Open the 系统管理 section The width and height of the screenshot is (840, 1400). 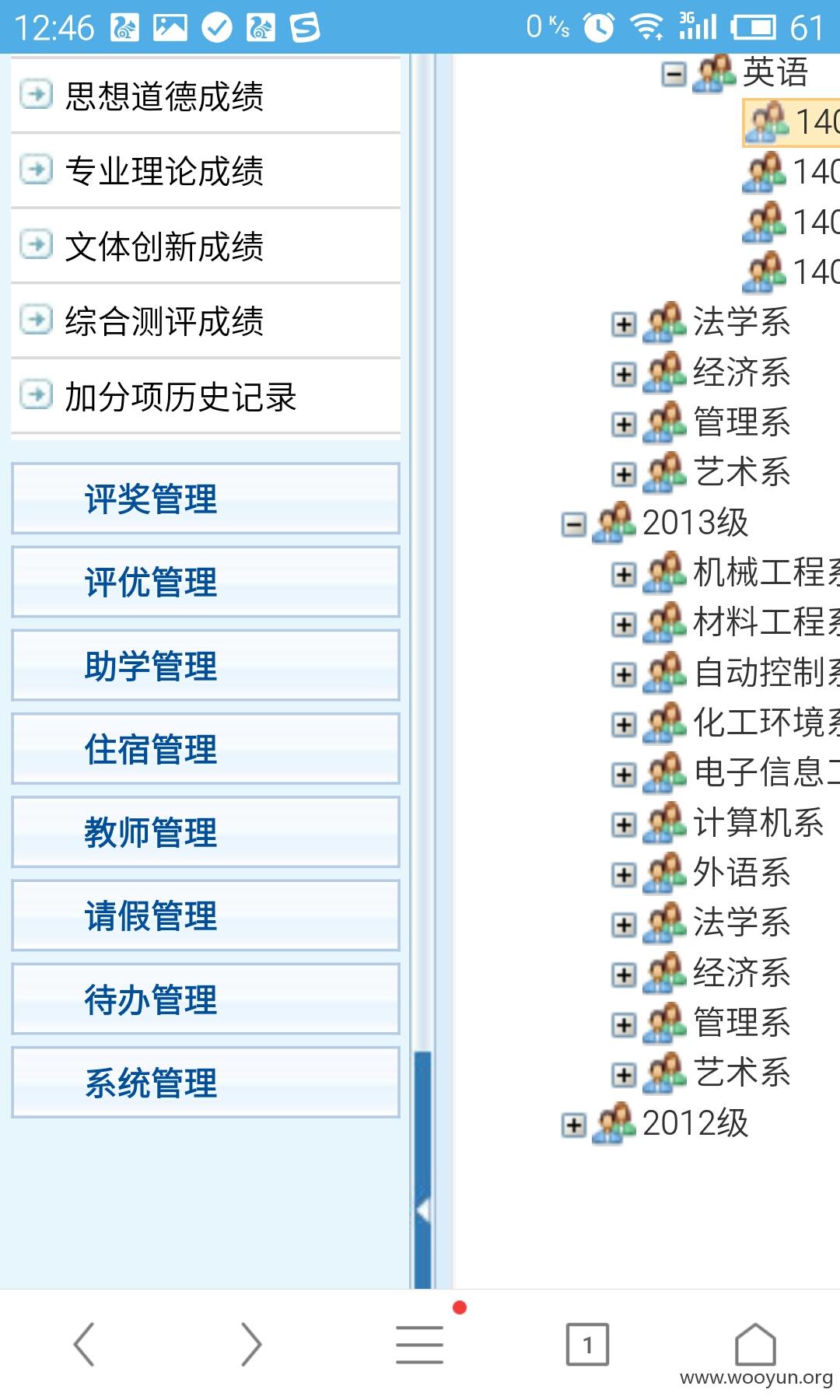tap(205, 1083)
